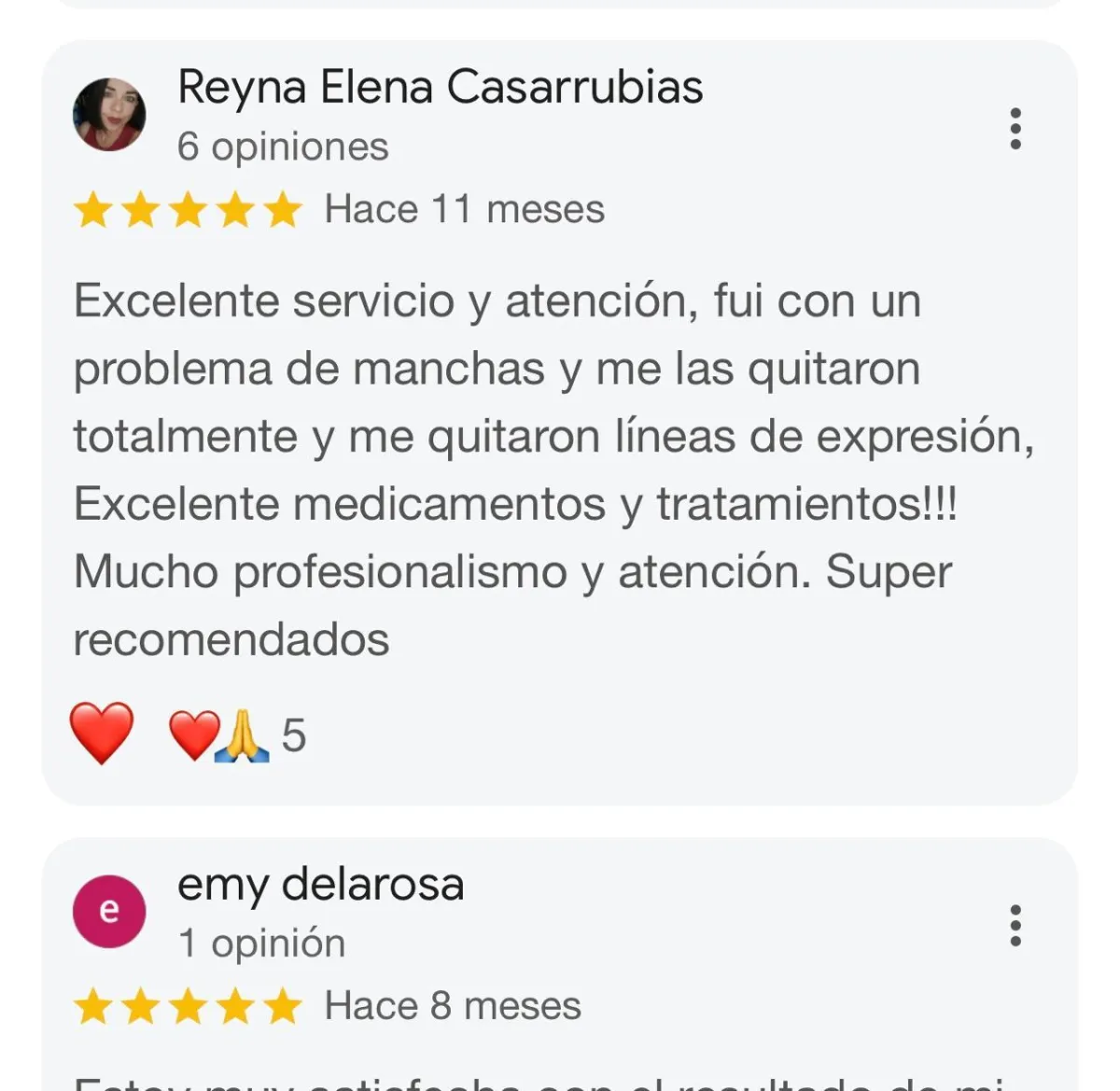Open overflow menu on Reyna Elena Casarrubias' review
The image size is (1120, 1091).
pyautogui.click(x=1015, y=129)
